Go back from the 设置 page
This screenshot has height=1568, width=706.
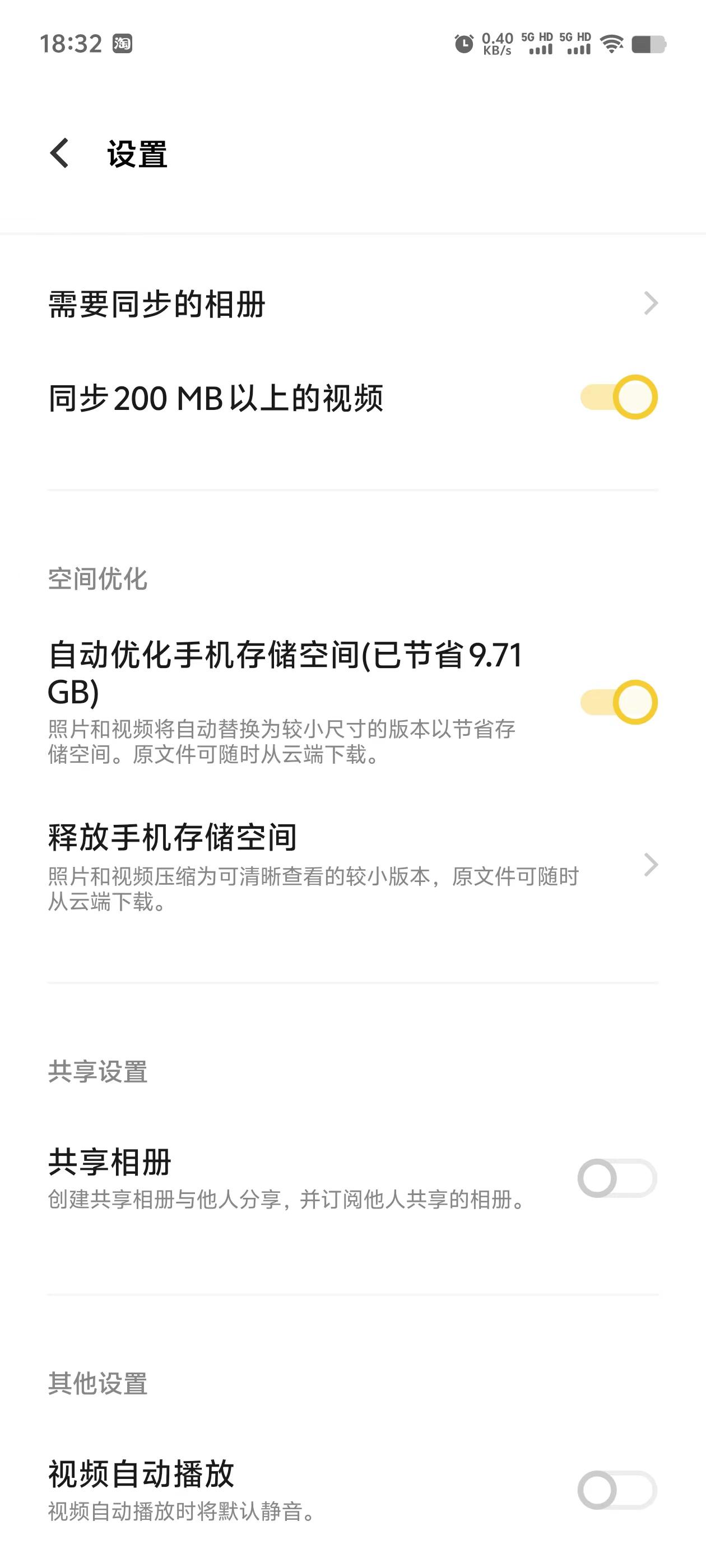[60, 153]
